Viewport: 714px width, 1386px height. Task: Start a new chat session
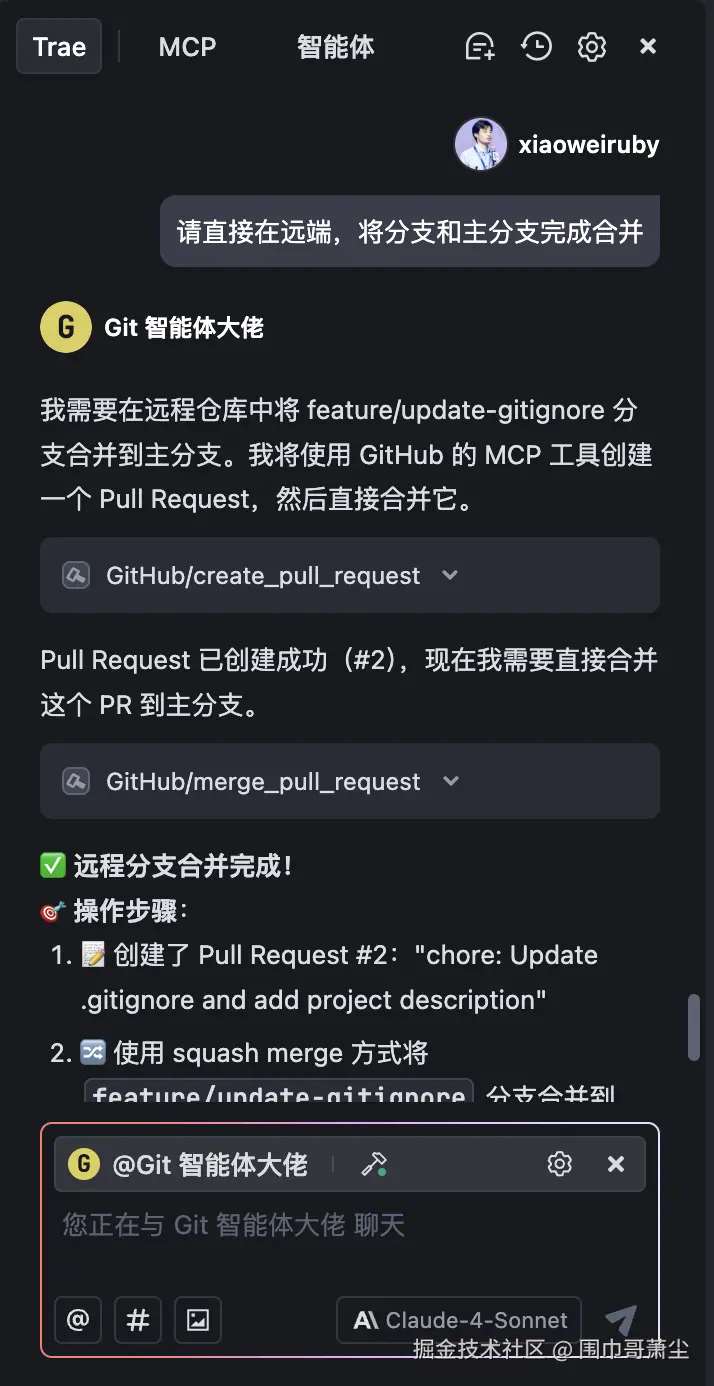[x=480, y=46]
